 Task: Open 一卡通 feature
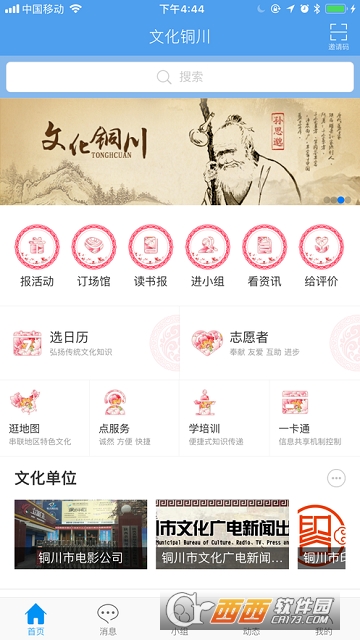pos(315,418)
